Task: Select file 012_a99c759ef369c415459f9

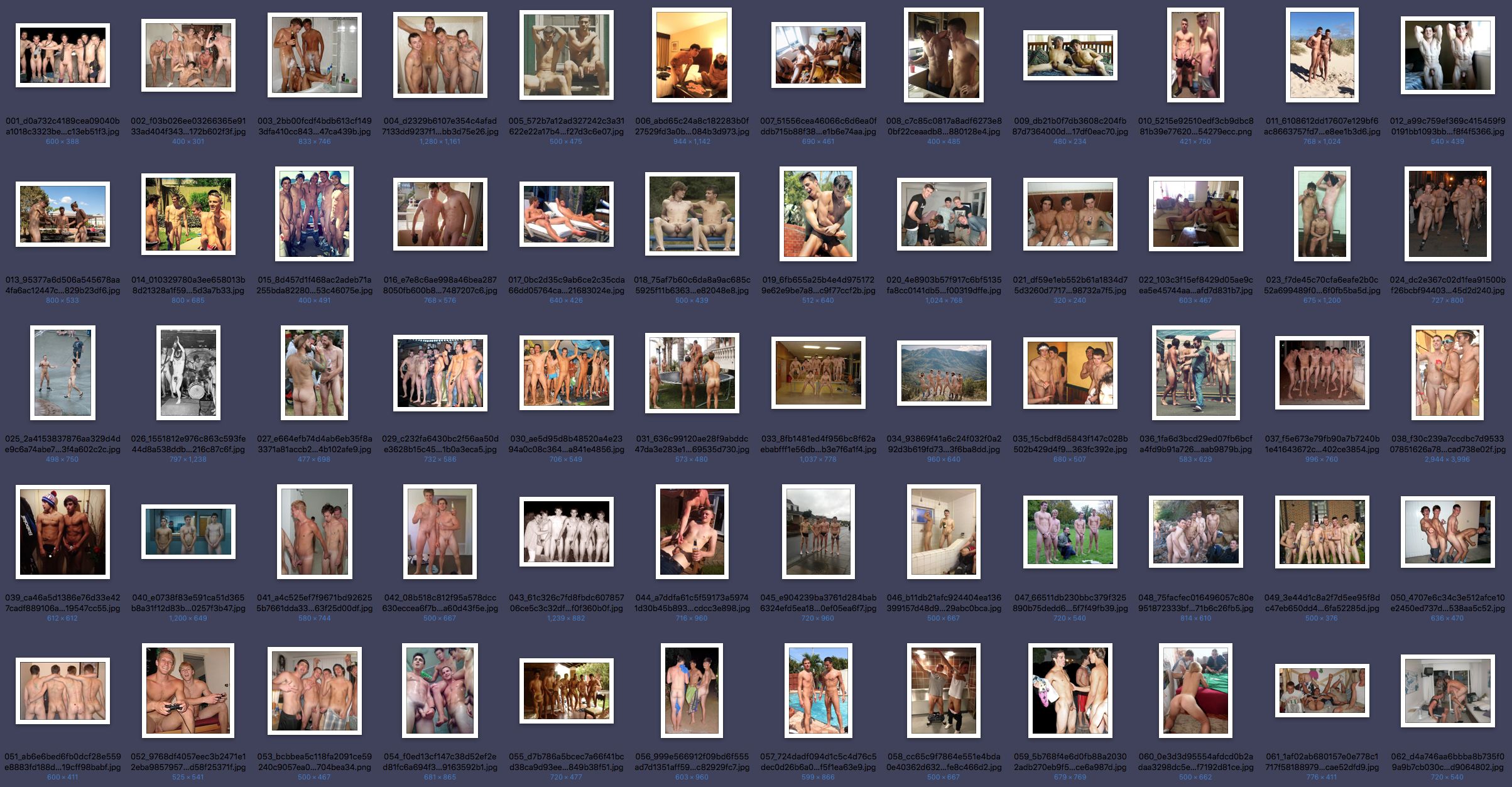Action: pos(1447,55)
